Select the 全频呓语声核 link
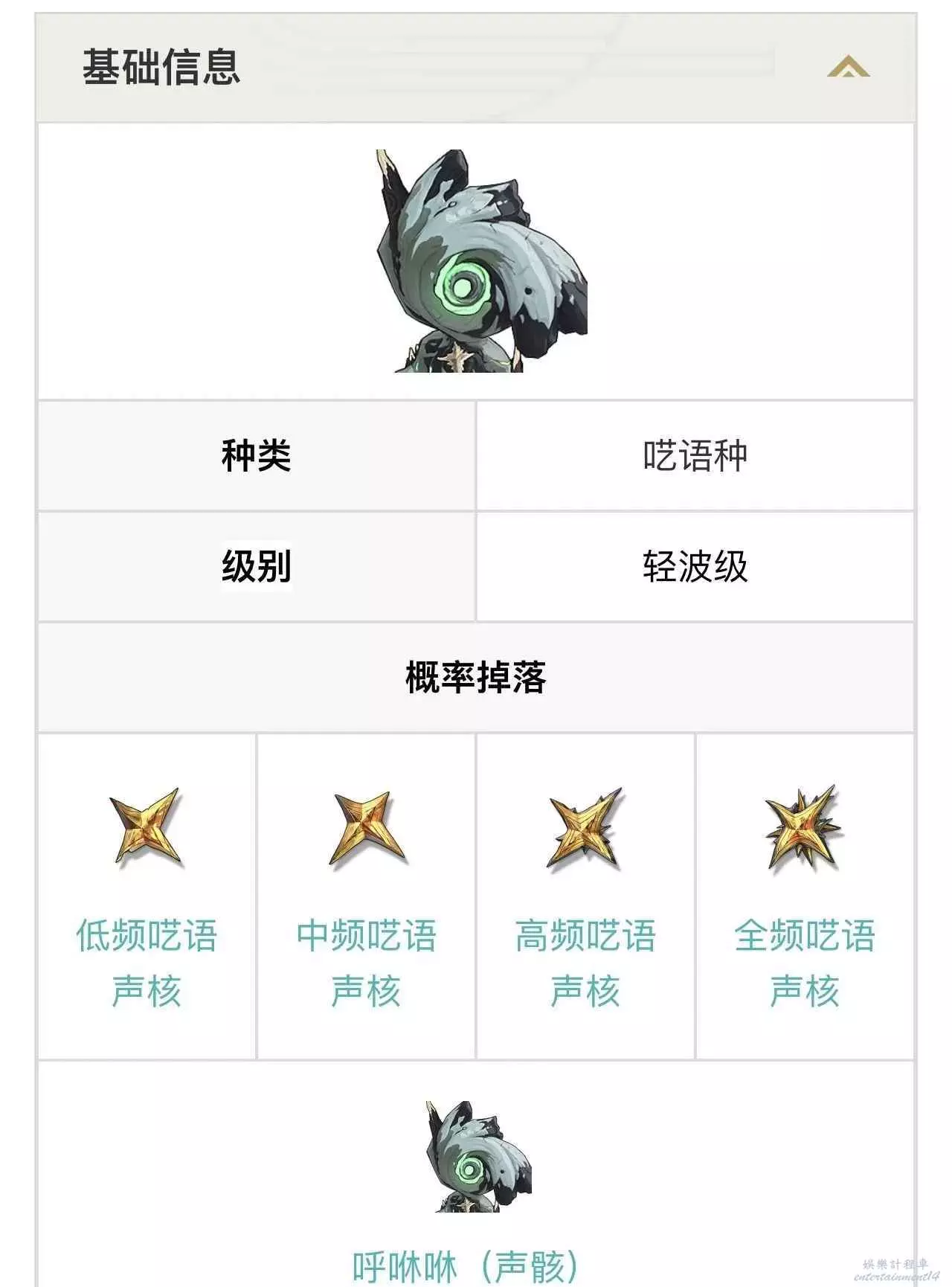Viewport: 952px width, 1287px height. point(804,962)
